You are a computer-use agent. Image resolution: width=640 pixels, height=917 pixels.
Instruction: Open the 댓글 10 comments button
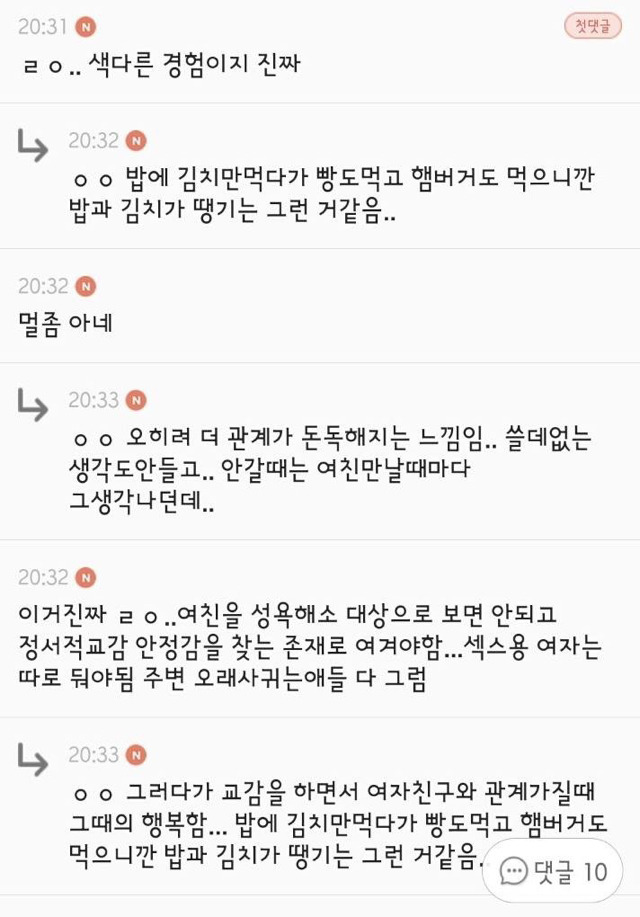pyautogui.click(x=555, y=871)
